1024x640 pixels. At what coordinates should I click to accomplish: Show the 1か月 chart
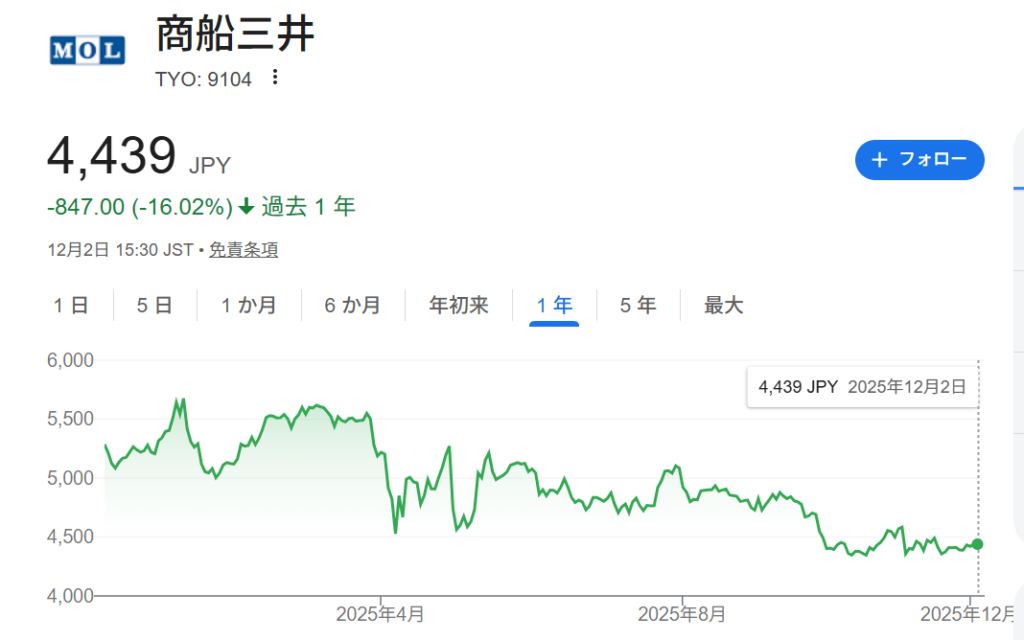(249, 306)
